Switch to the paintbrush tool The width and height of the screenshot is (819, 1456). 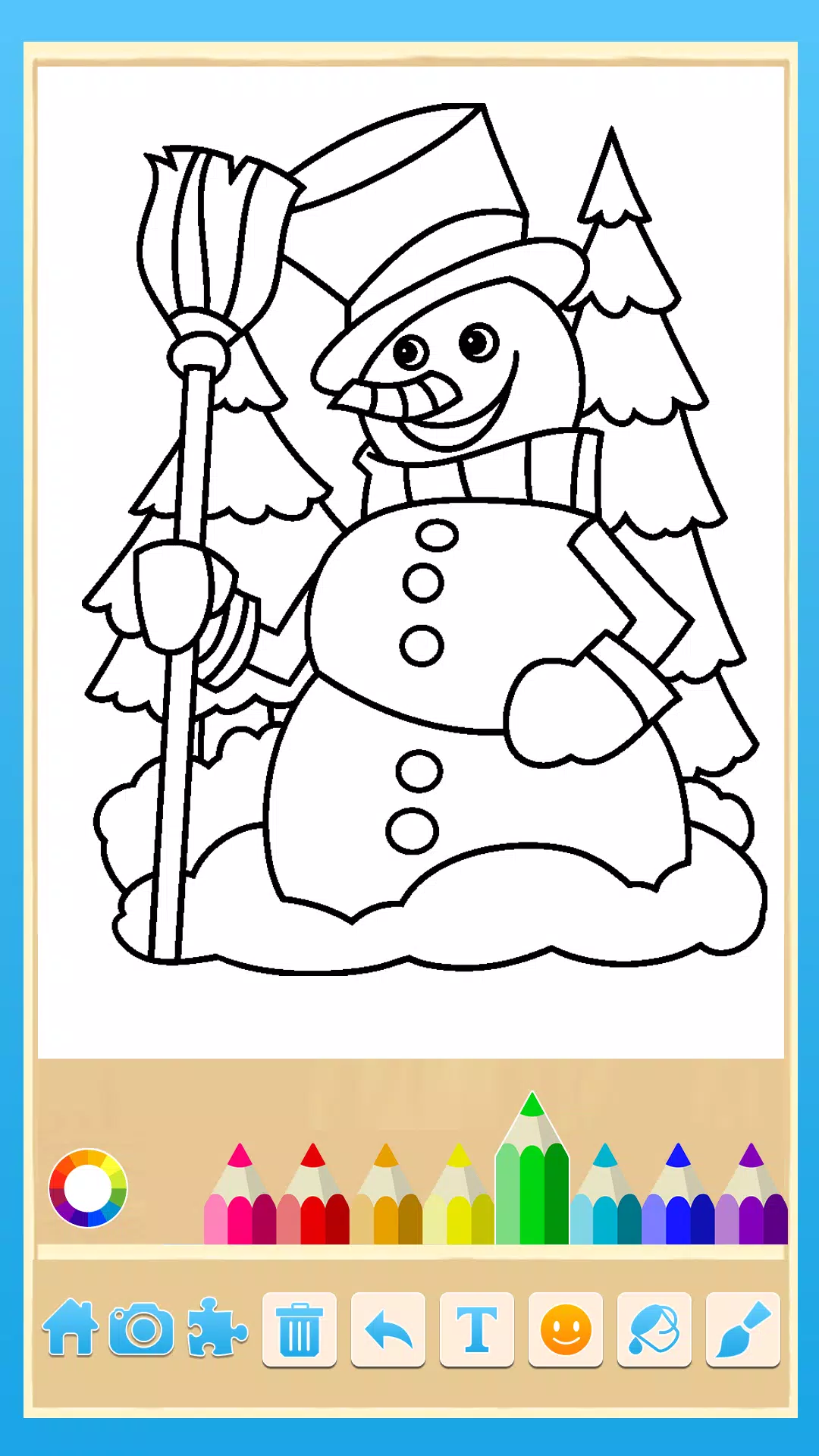[x=743, y=1329]
